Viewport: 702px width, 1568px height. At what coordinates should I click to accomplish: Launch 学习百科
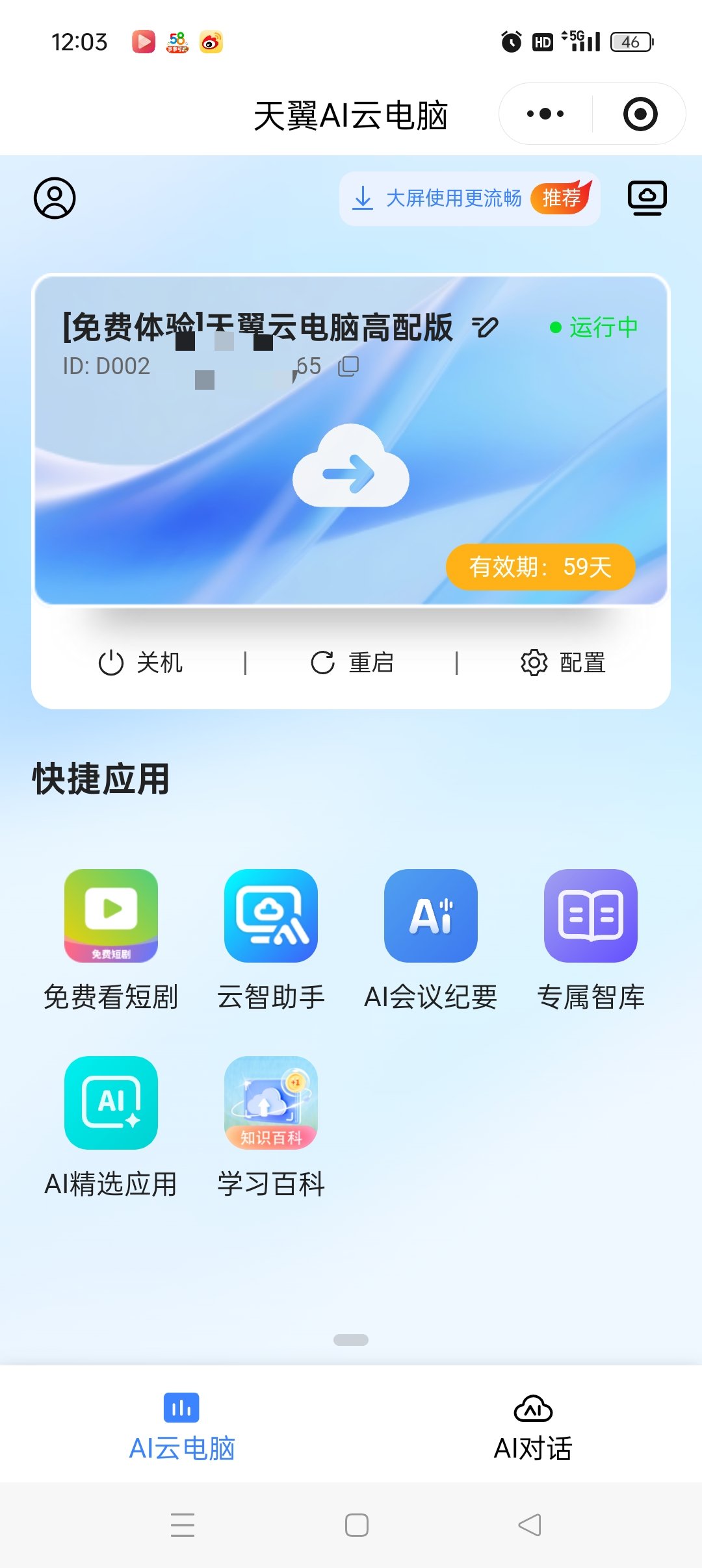click(271, 1102)
